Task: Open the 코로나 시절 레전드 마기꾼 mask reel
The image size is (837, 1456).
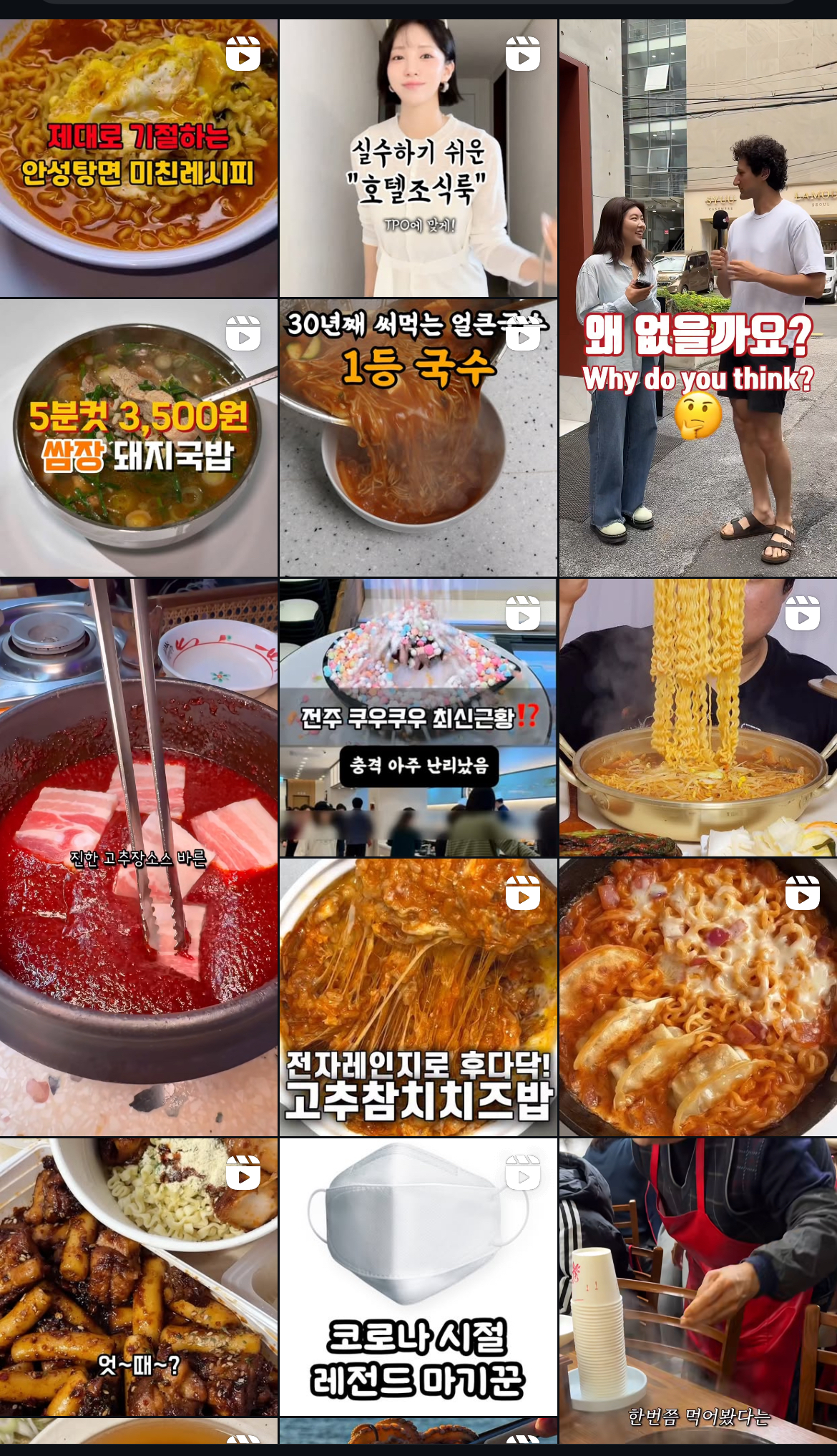Action: (x=418, y=1277)
